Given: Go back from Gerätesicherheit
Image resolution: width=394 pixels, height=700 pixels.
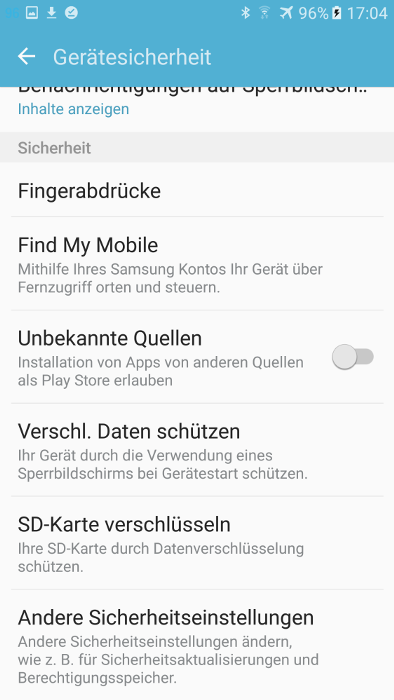Looking at the screenshot, I should (26, 56).
